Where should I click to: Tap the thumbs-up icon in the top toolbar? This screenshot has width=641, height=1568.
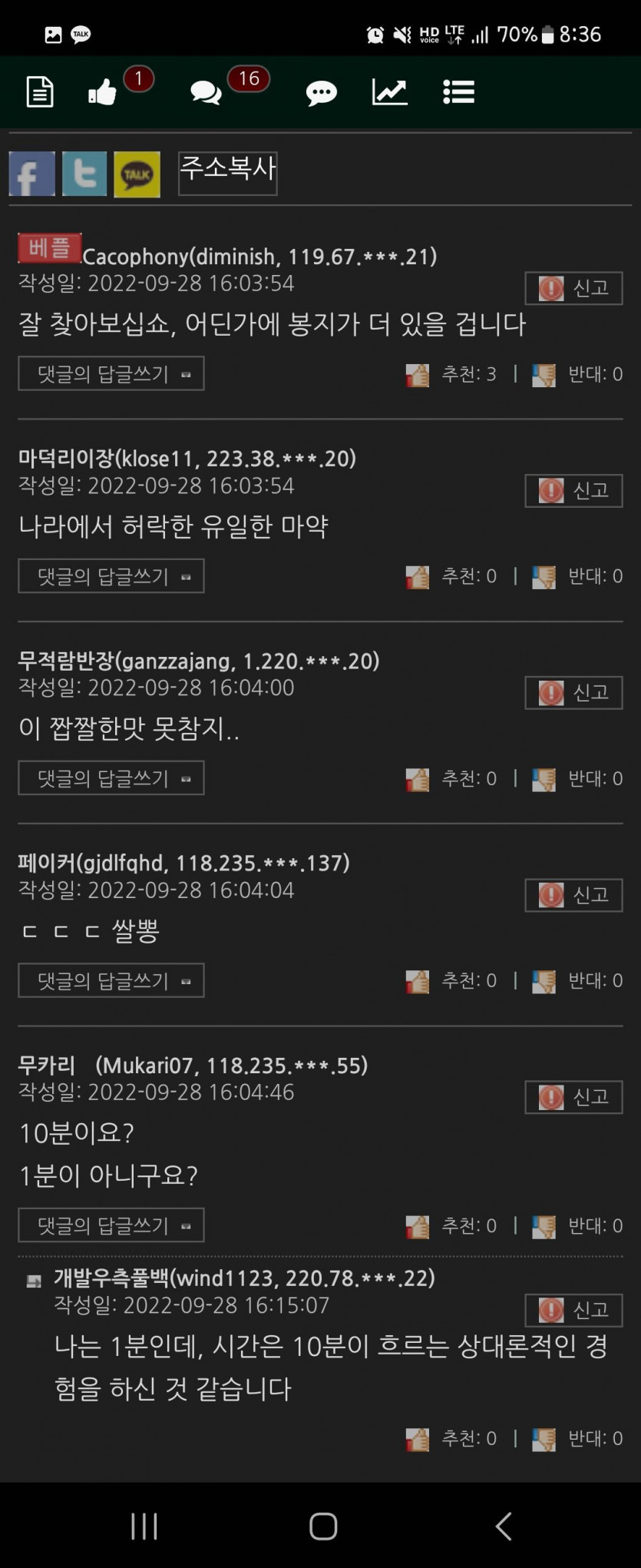coord(103,93)
